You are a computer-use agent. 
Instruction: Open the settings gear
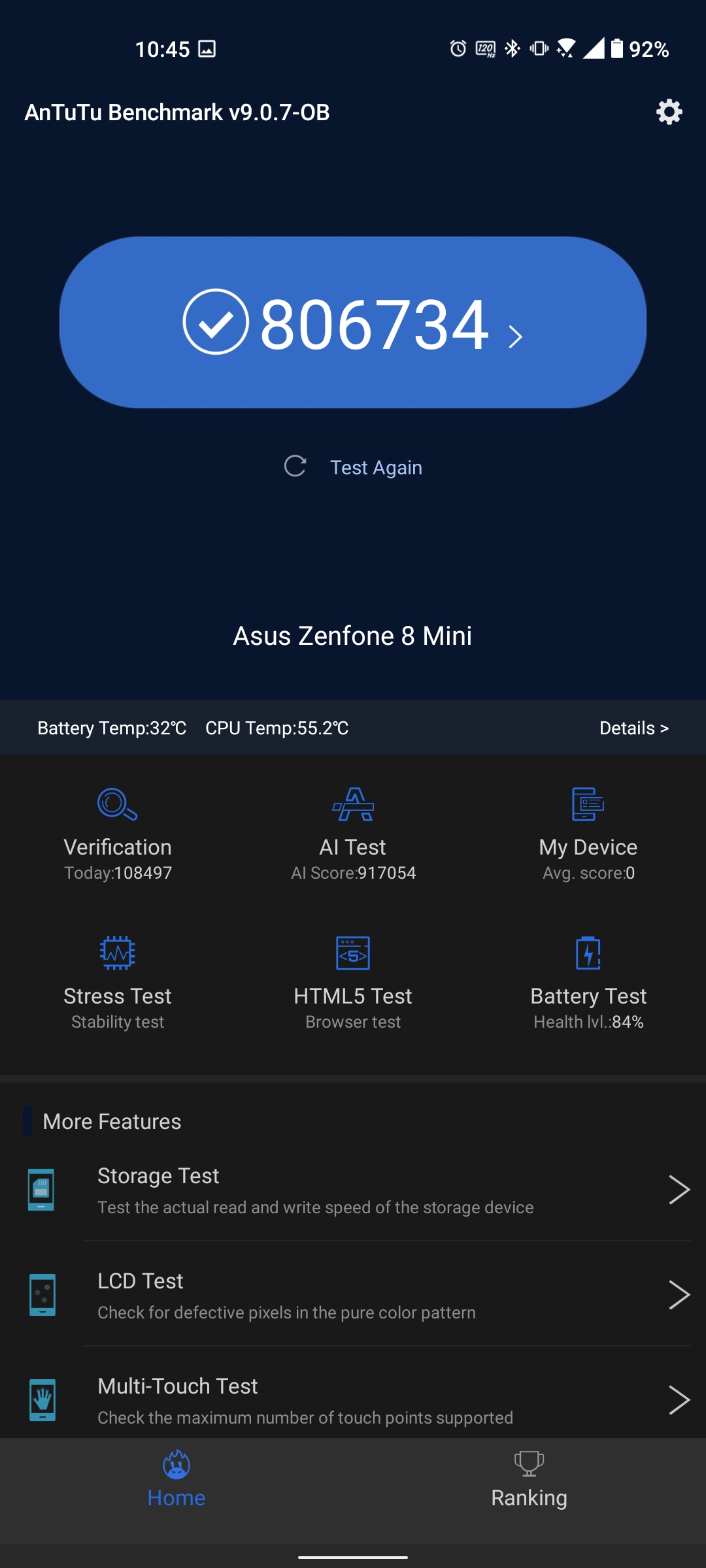pyautogui.click(x=669, y=112)
